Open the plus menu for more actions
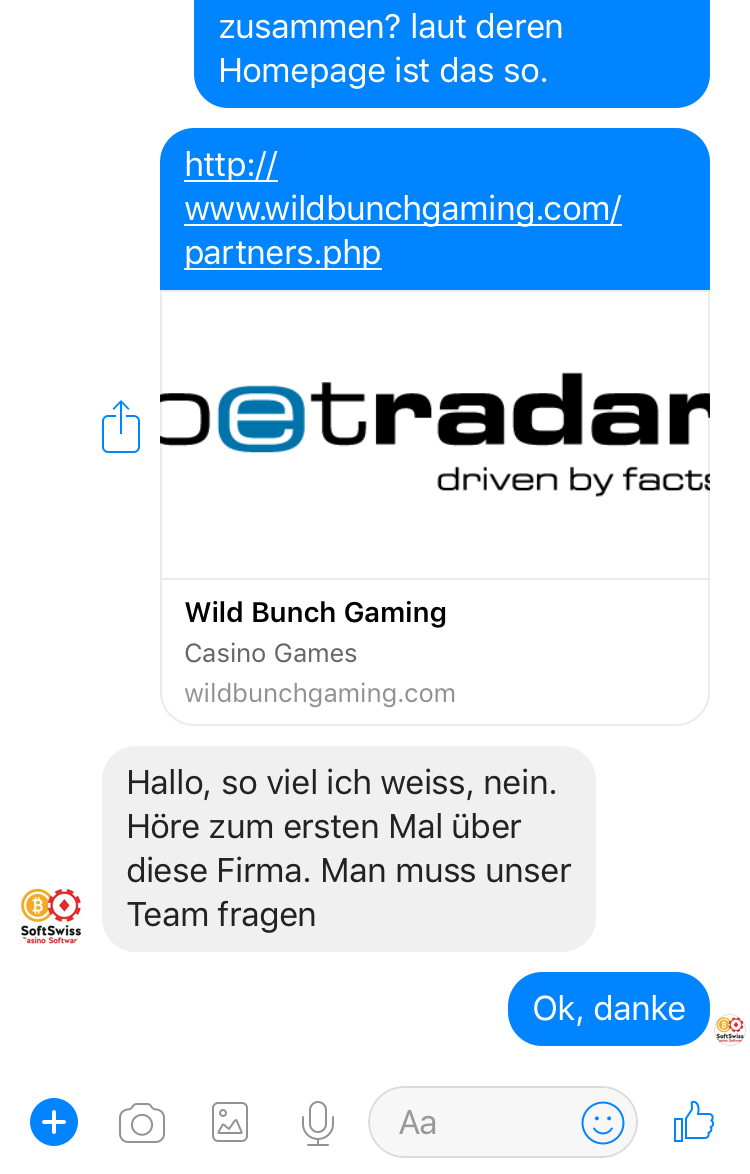Screen dimensions: 750x1174 pyautogui.click(x=54, y=1123)
